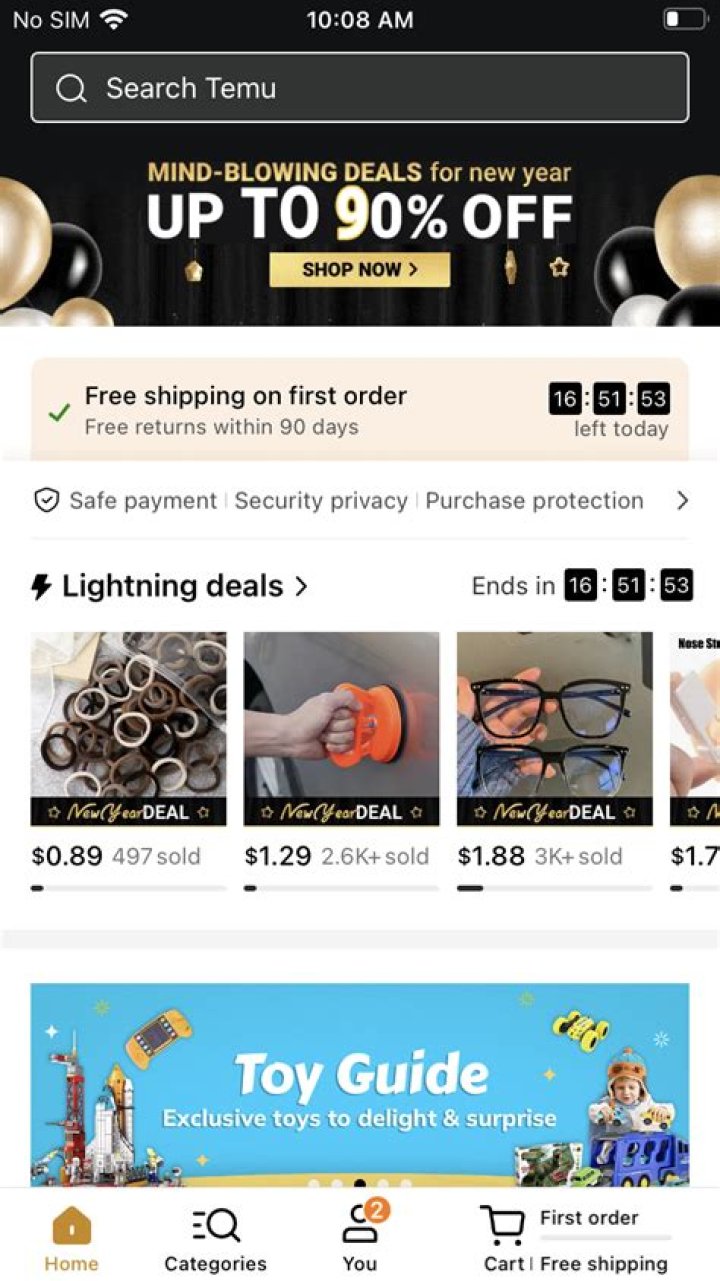View the $0.89 hair ties deal

(x=128, y=729)
